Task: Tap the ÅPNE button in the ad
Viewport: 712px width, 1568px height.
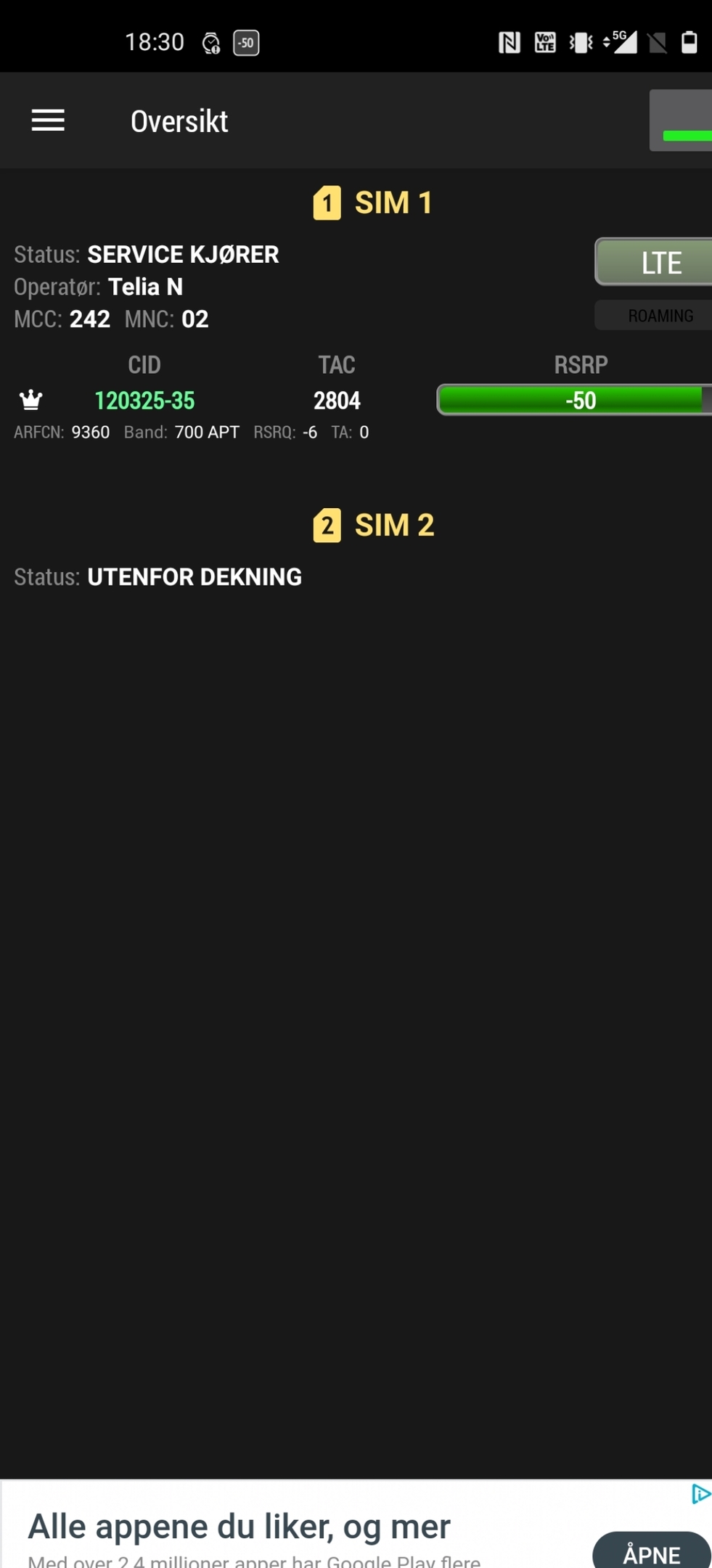Action: coord(652,1551)
